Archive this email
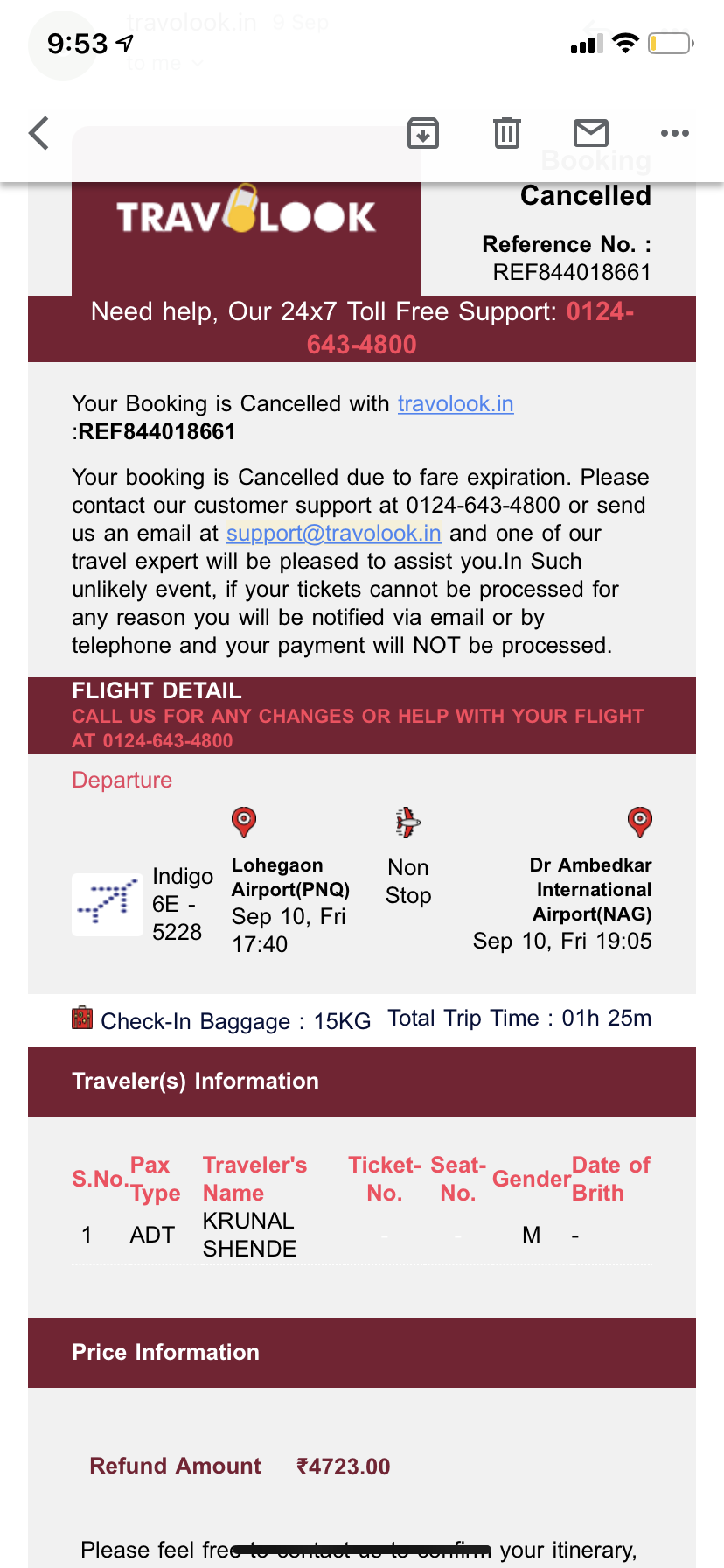724x1568 pixels. click(423, 133)
